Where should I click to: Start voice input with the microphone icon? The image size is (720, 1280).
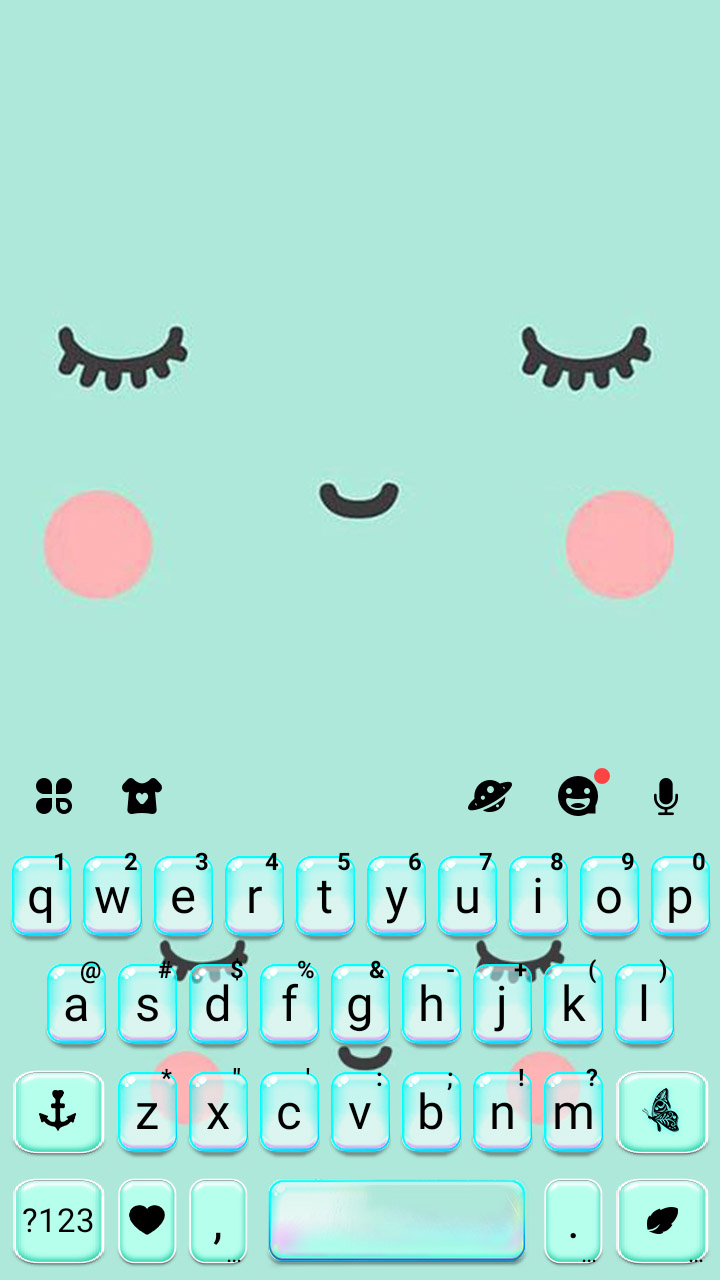[x=665, y=795]
